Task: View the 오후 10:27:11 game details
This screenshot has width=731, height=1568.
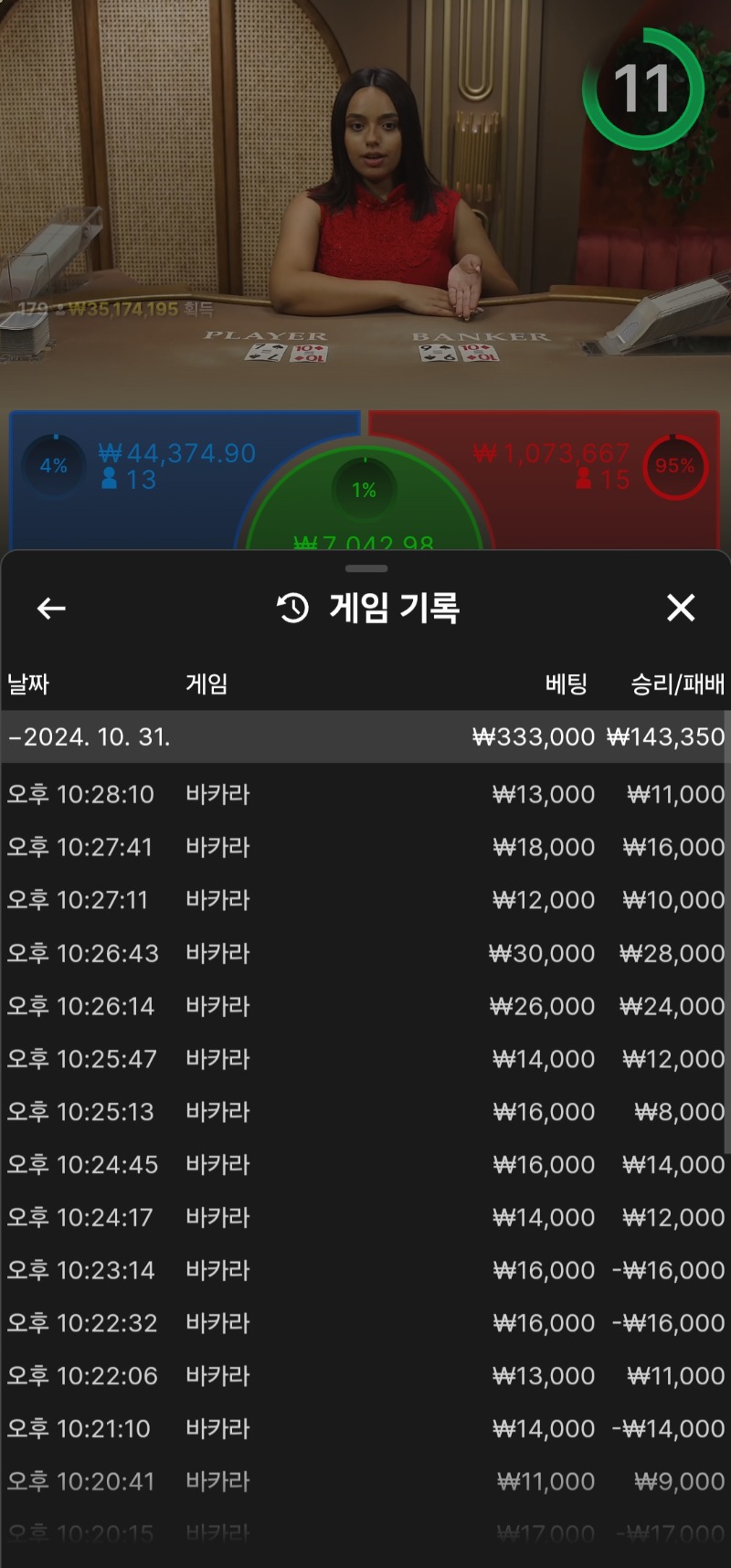Action: coord(365,900)
